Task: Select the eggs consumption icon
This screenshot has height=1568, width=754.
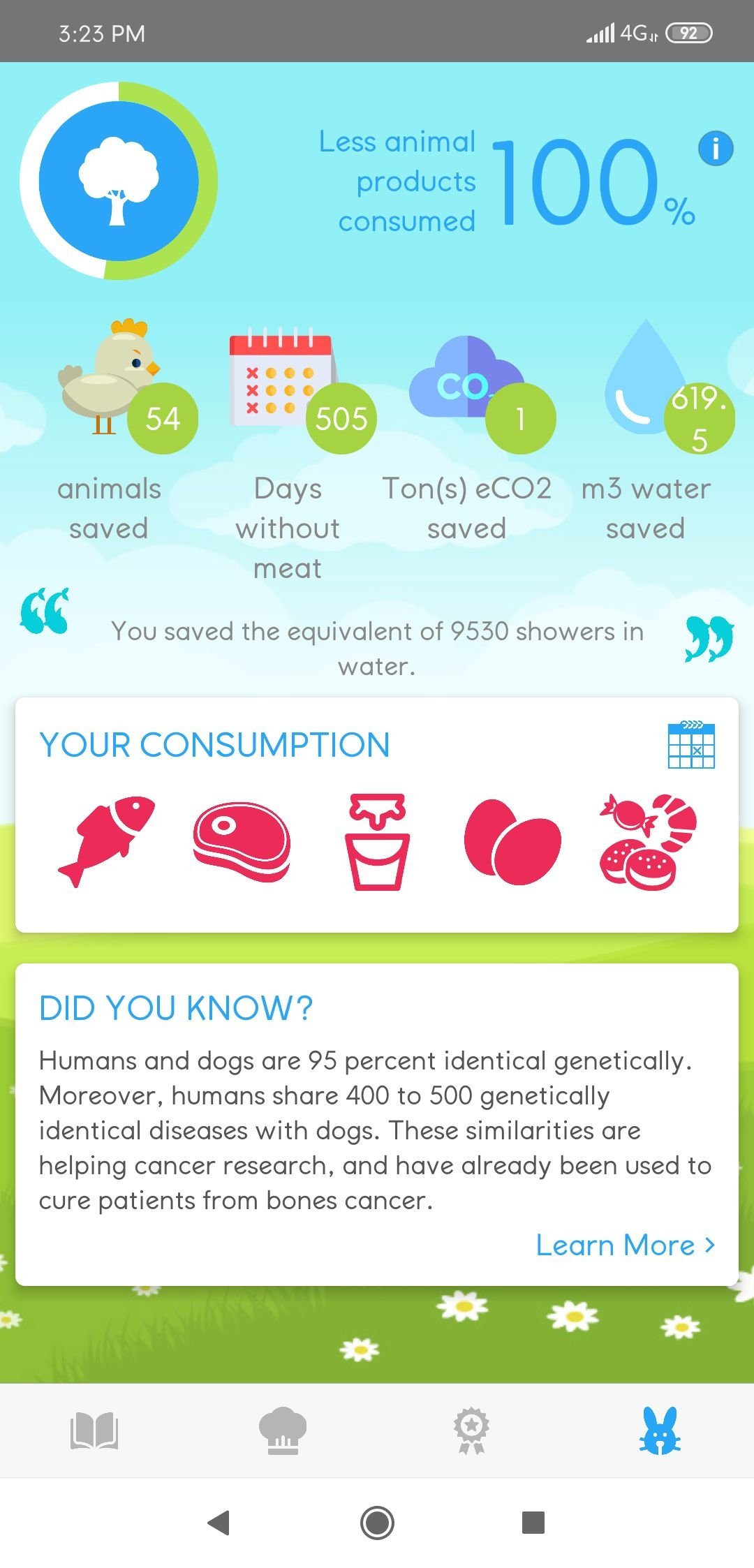Action: pyautogui.click(x=512, y=841)
